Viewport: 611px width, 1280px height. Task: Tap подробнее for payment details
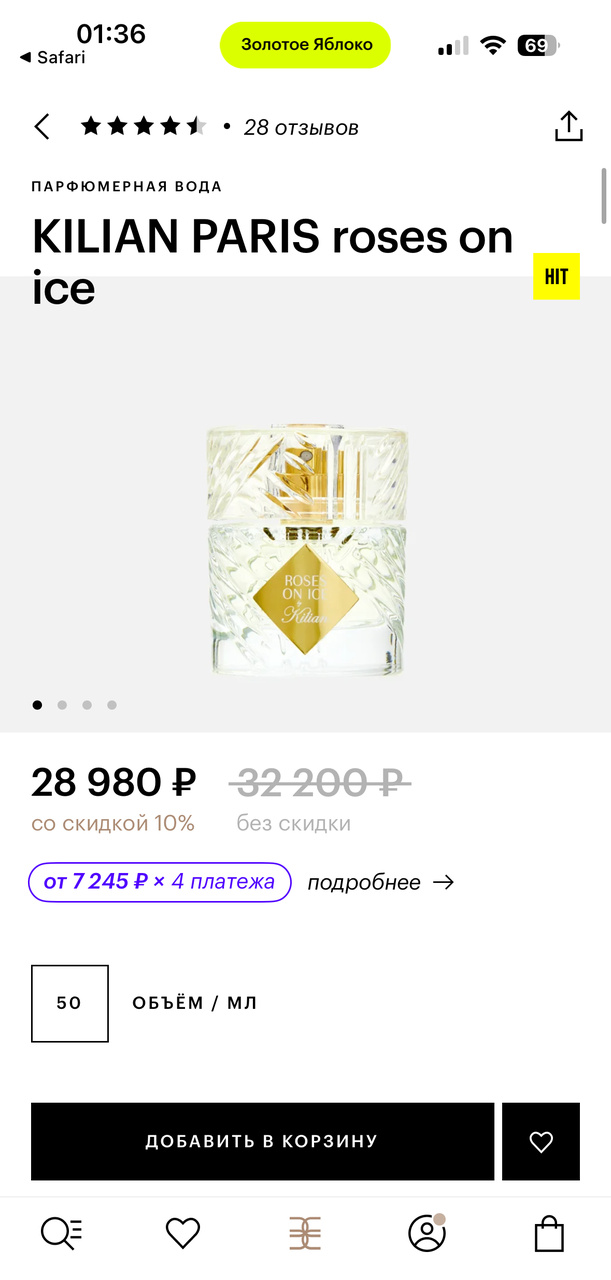coord(380,882)
